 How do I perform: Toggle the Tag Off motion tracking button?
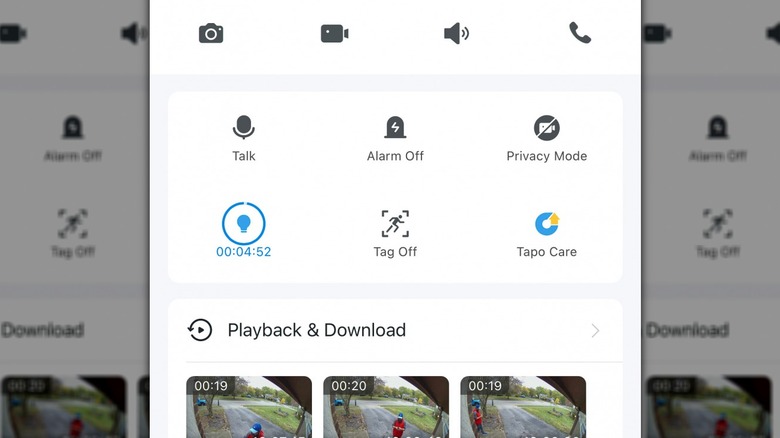[395, 232]
